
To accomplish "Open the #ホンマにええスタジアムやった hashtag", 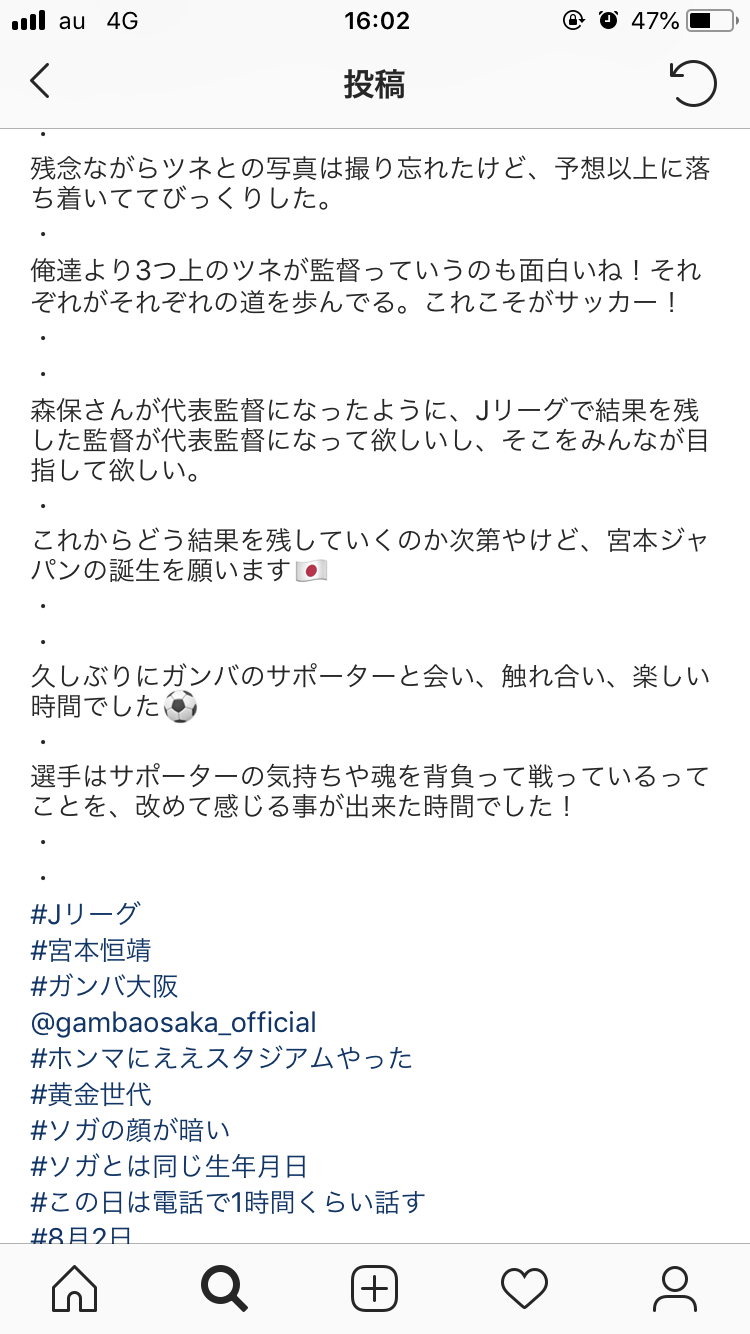I will point(222,1058).
